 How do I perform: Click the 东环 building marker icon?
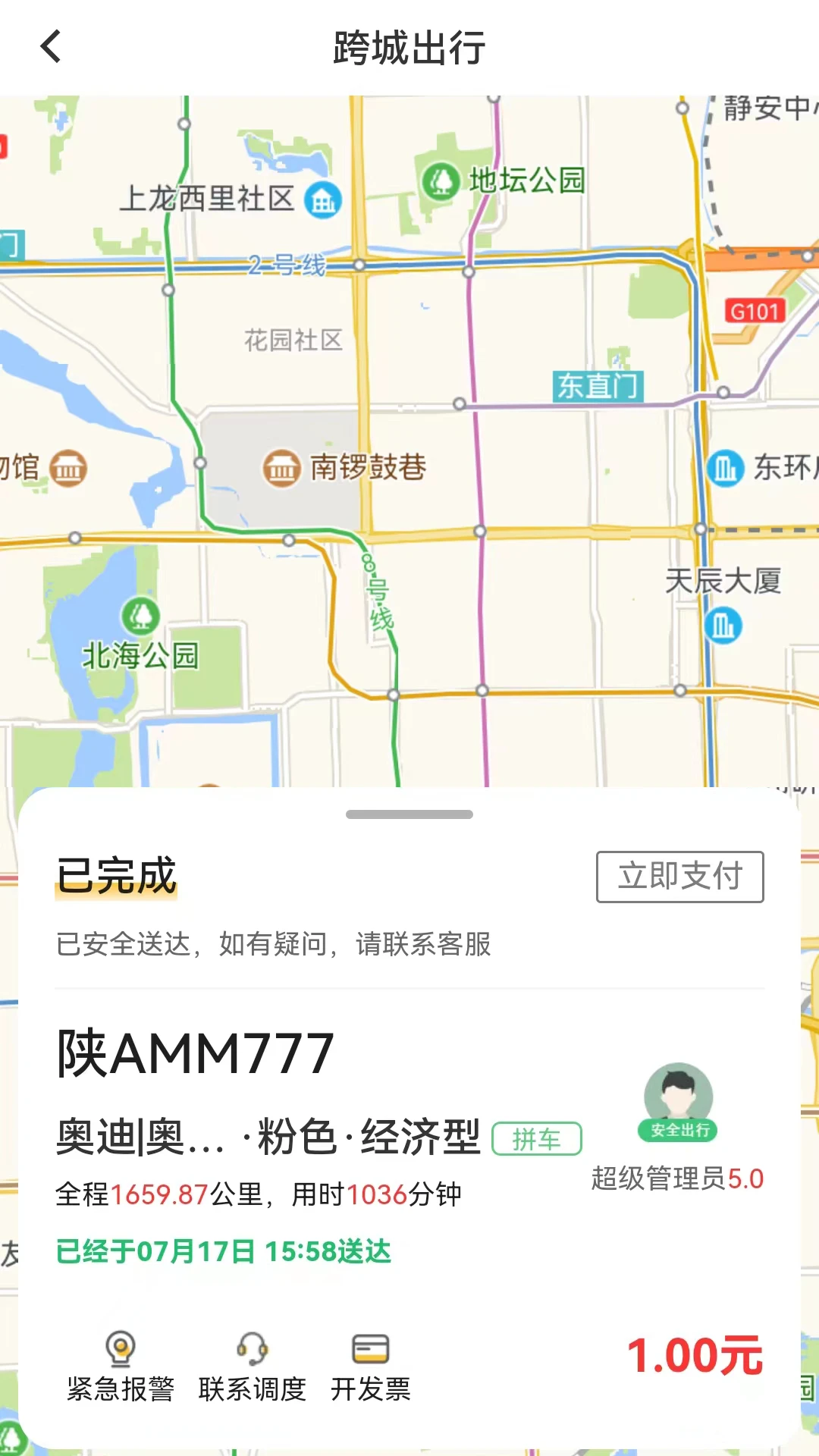[726, 469]
